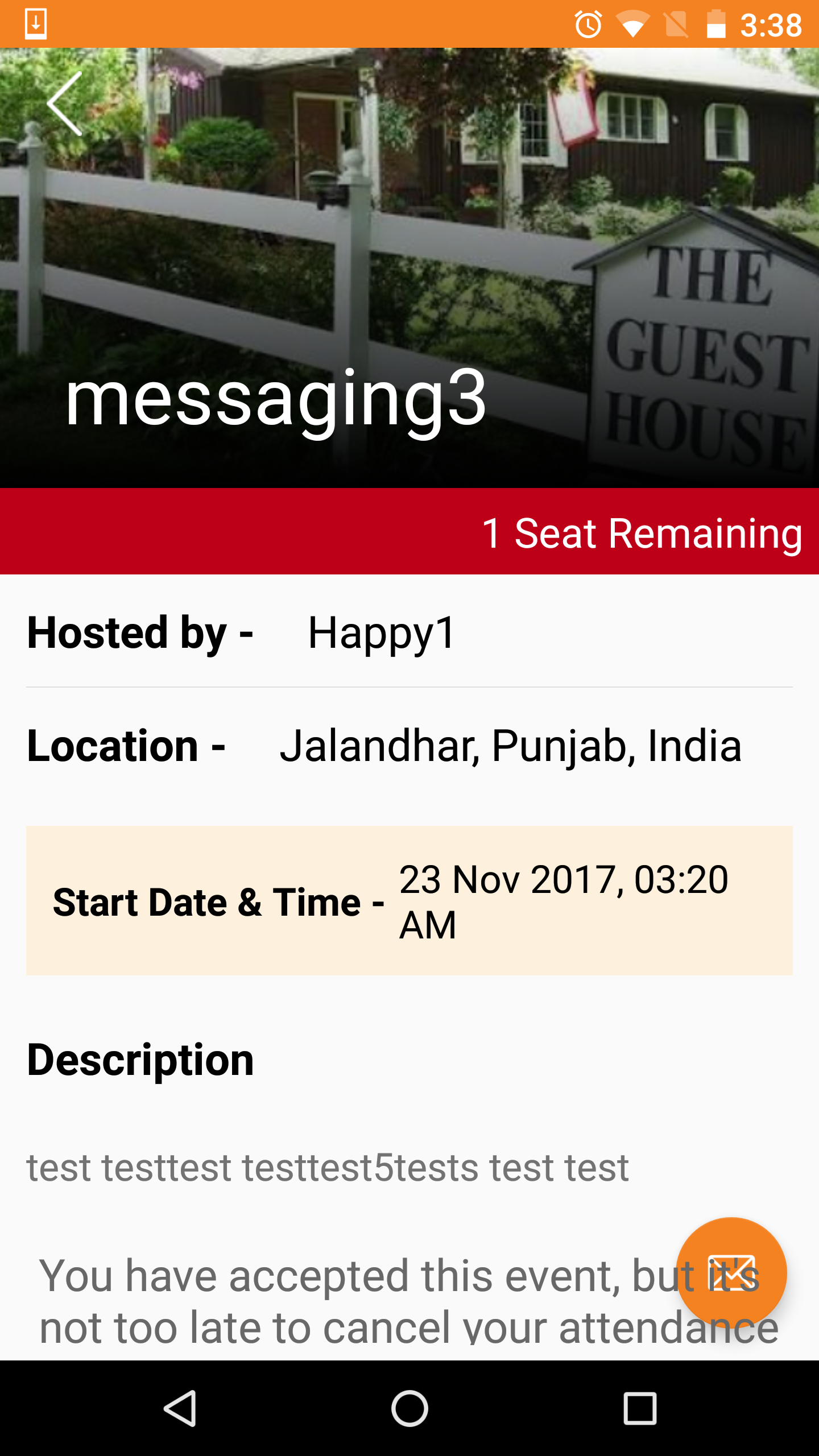Open the recent apps overview

click(640, 1408)
